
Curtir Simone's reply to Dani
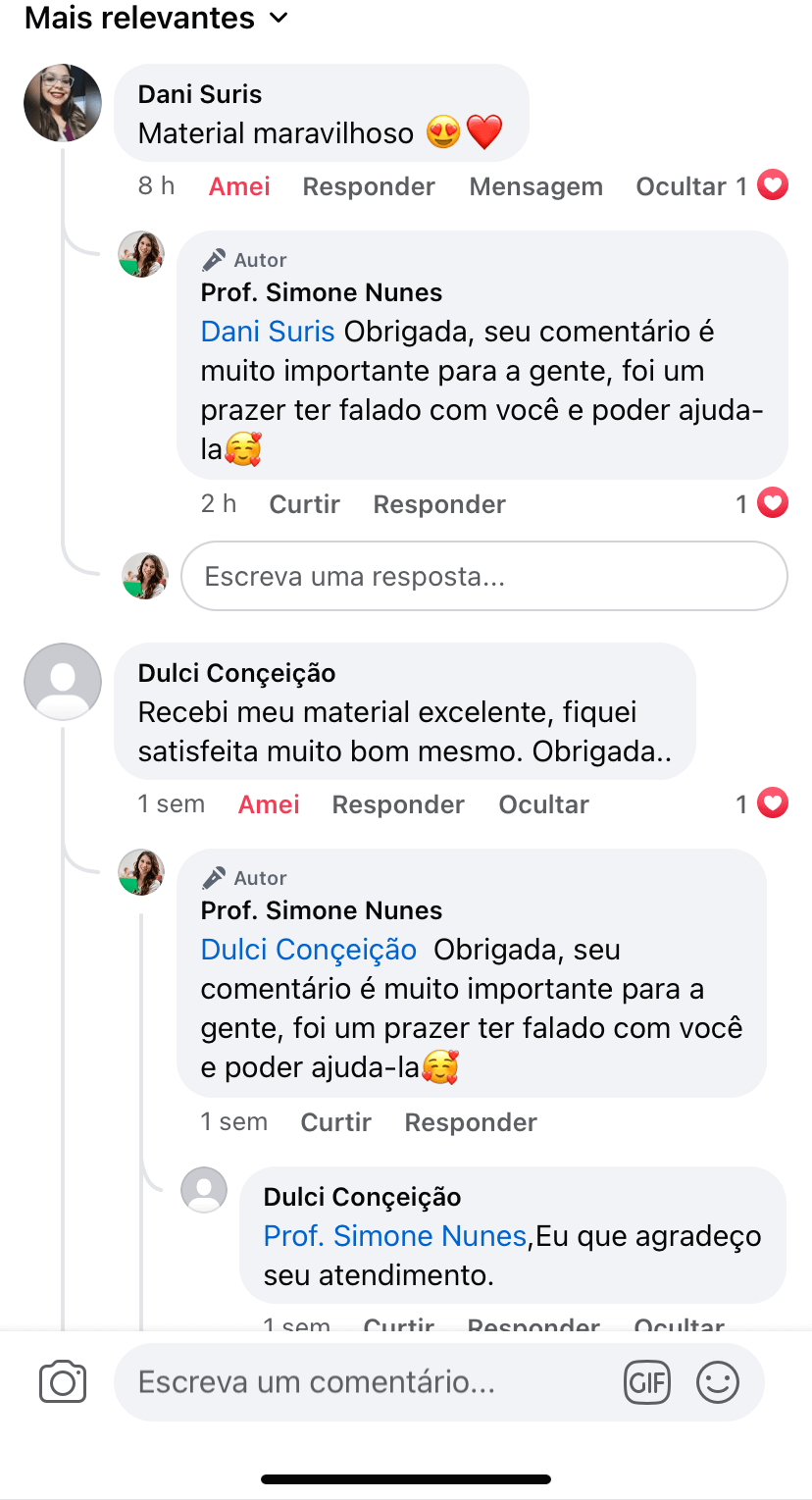(x=304, y=503)
